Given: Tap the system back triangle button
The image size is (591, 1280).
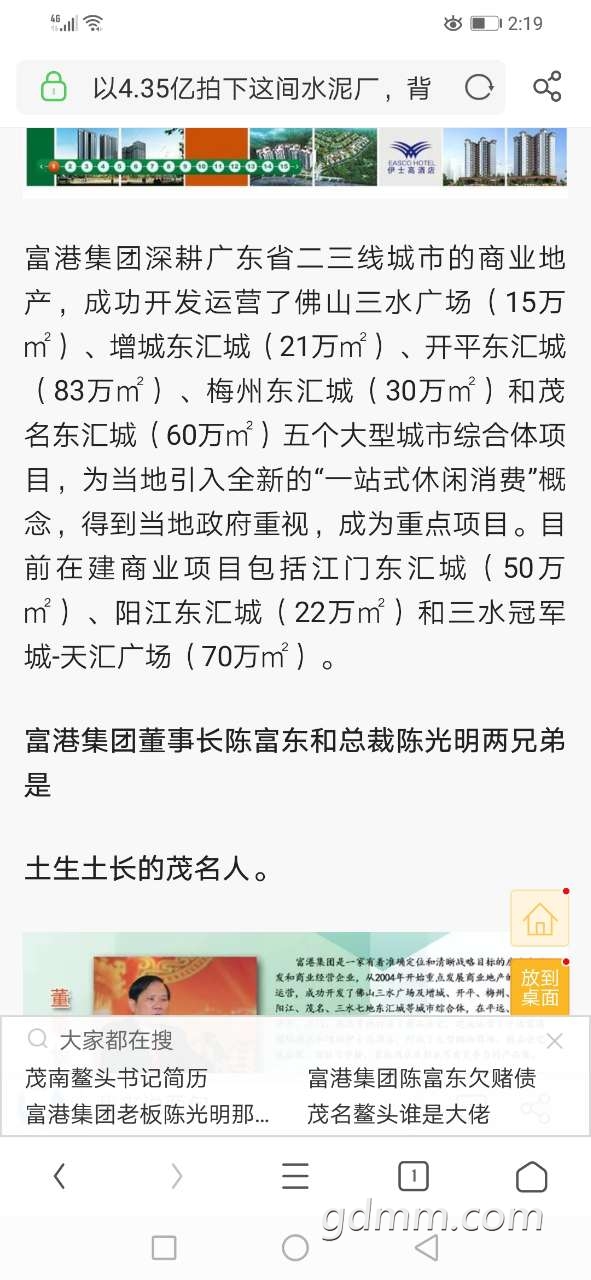Looking at the screenshot, I should coord(427,1247).
